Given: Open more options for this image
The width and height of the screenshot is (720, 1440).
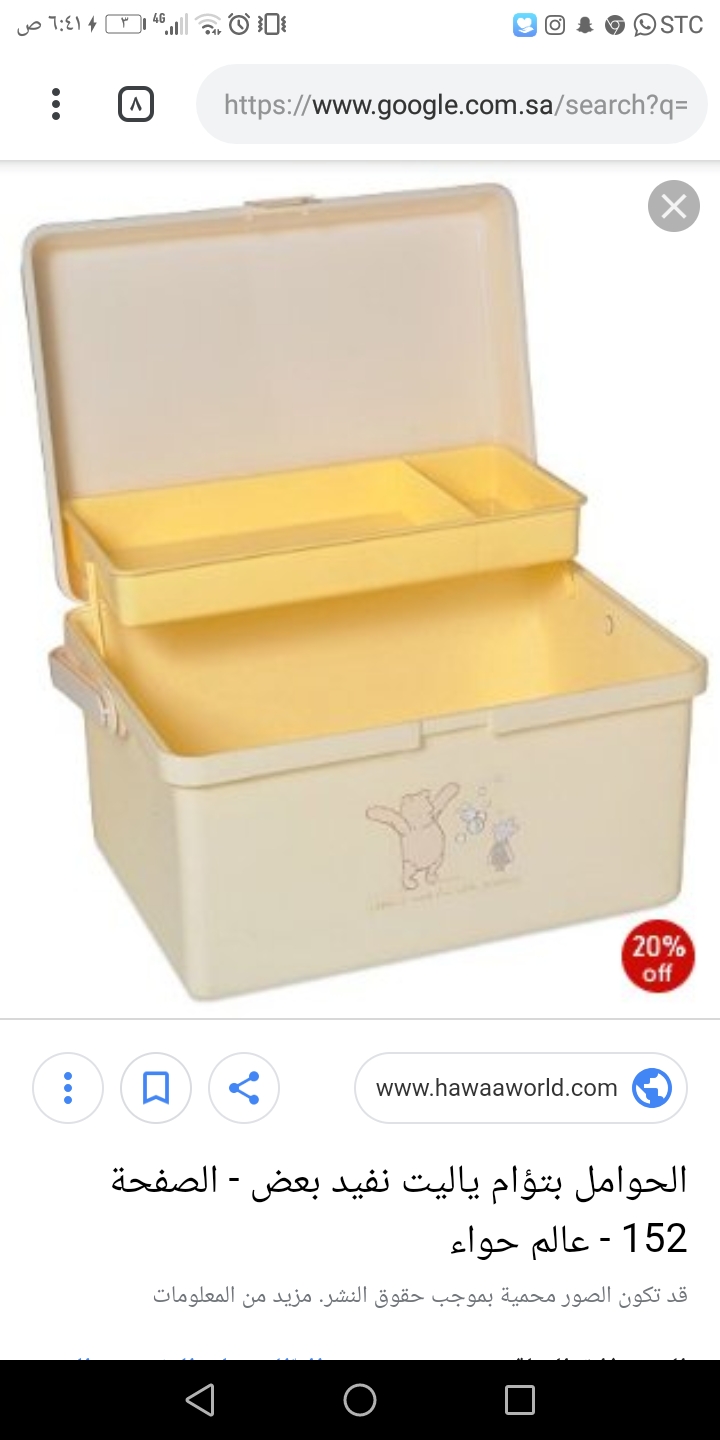Looking at the screenshot, I should (x=68, y=1088).
